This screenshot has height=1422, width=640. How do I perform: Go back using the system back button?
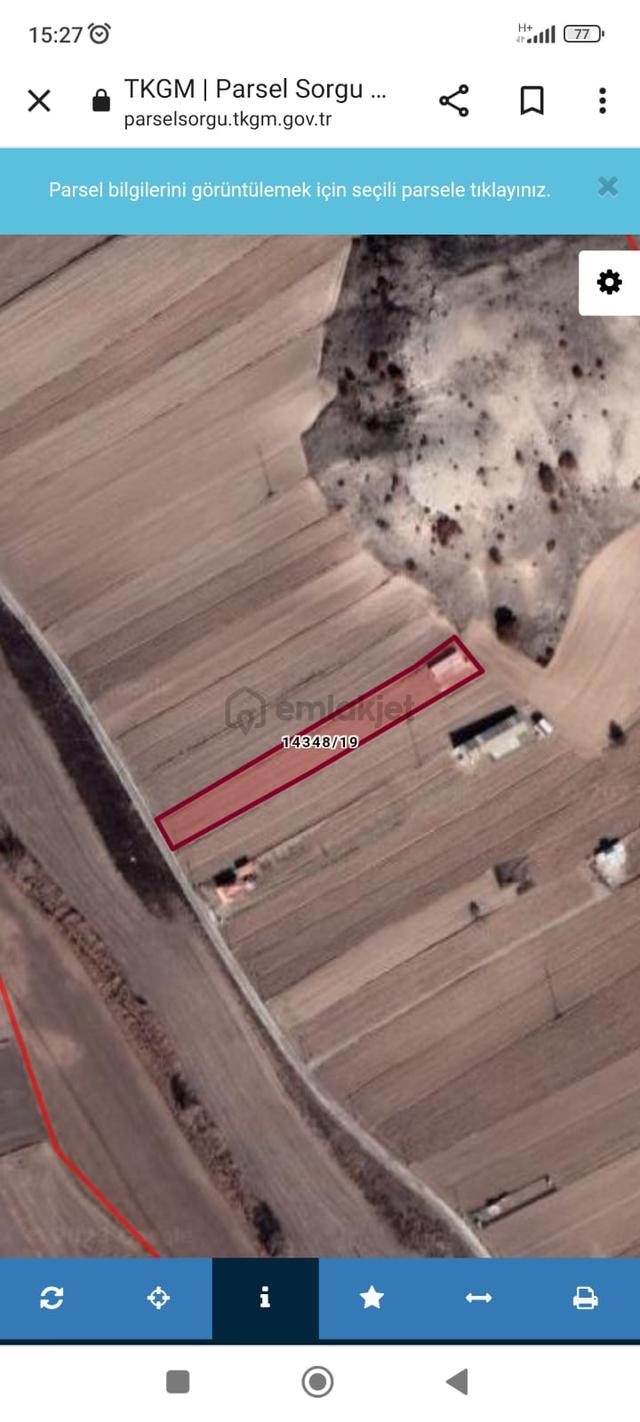(457, 1382)
